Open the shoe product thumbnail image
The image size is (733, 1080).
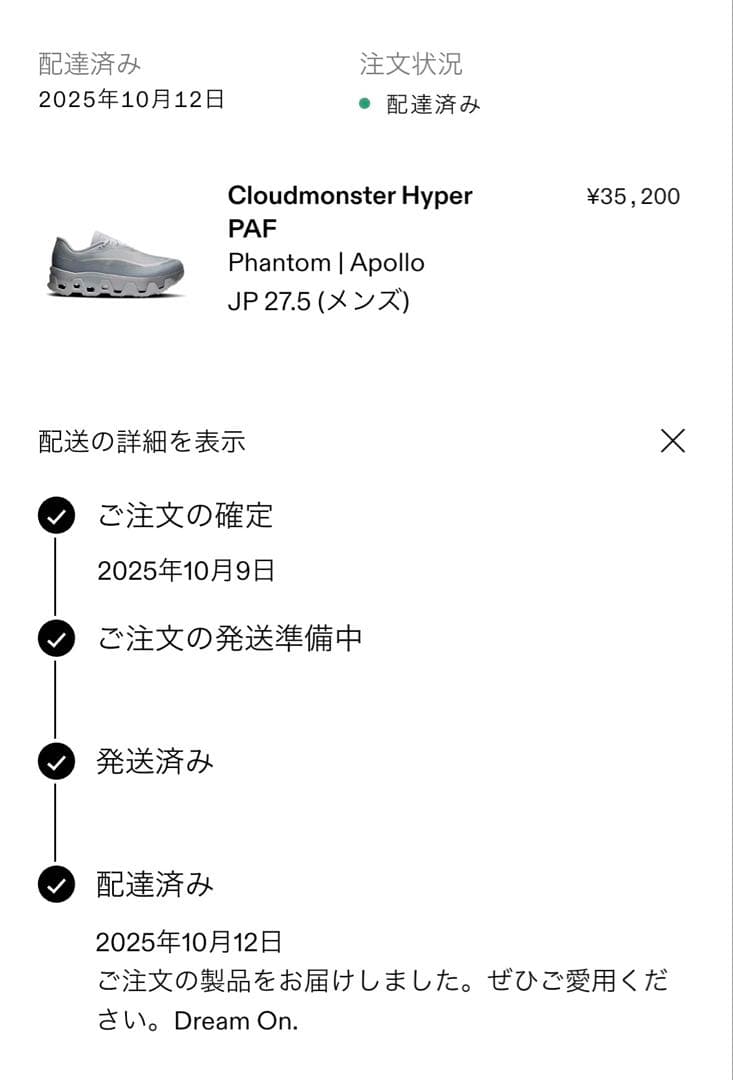(x=115, y=262)
